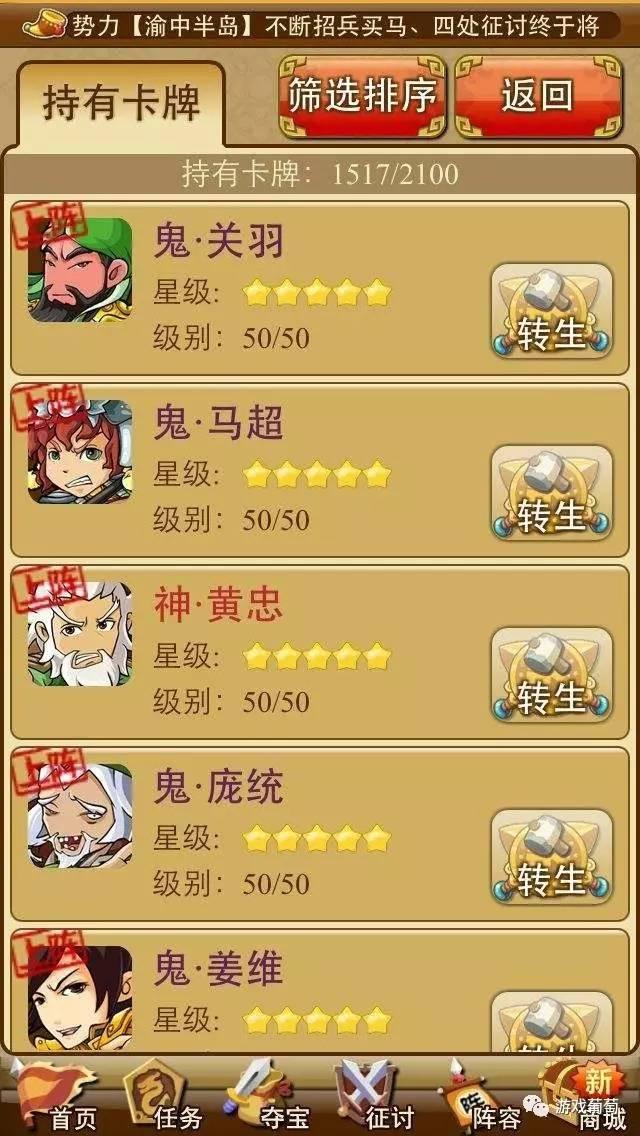Open the 鬼·关羽 card portrait

(80, 270)
